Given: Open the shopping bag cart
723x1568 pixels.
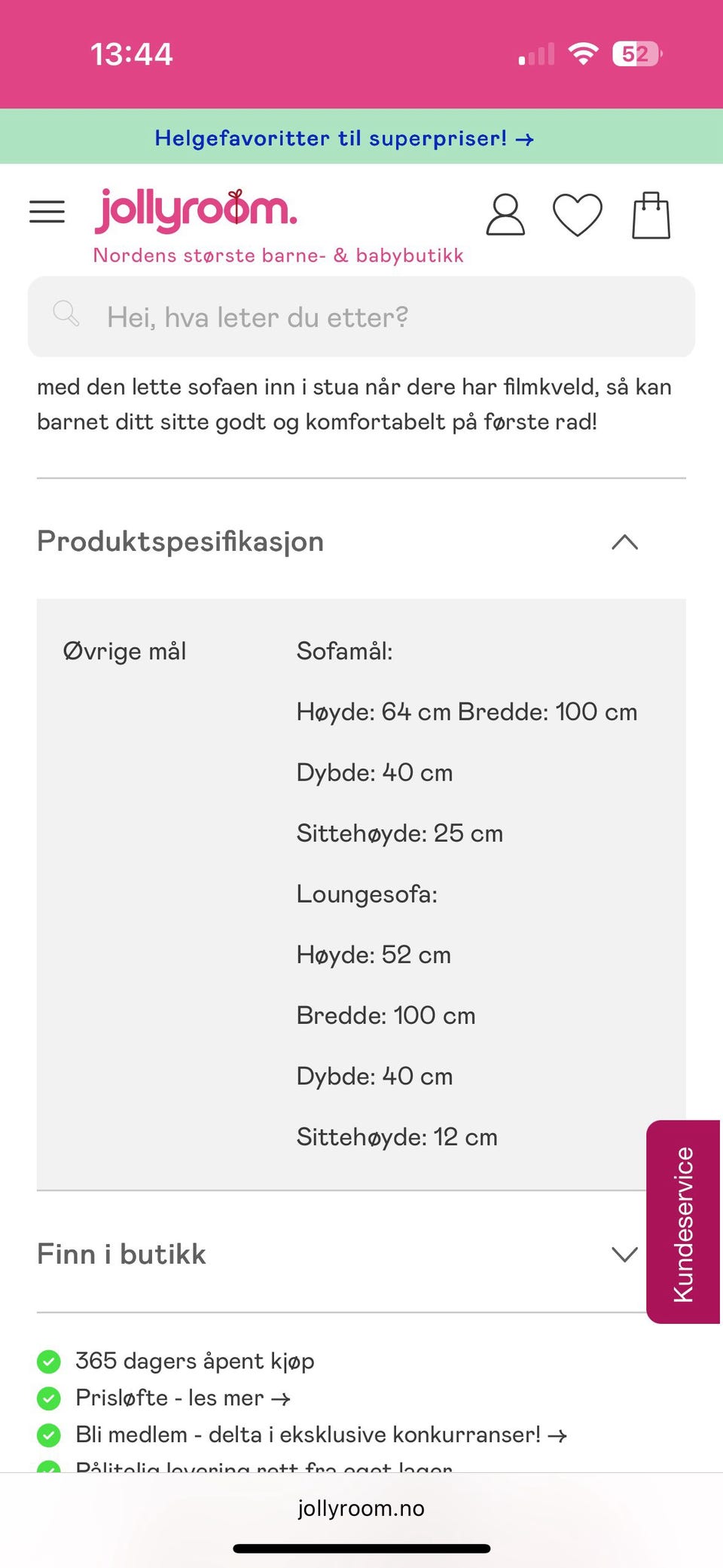Looking at the screenshot, I should click(651, 215).
